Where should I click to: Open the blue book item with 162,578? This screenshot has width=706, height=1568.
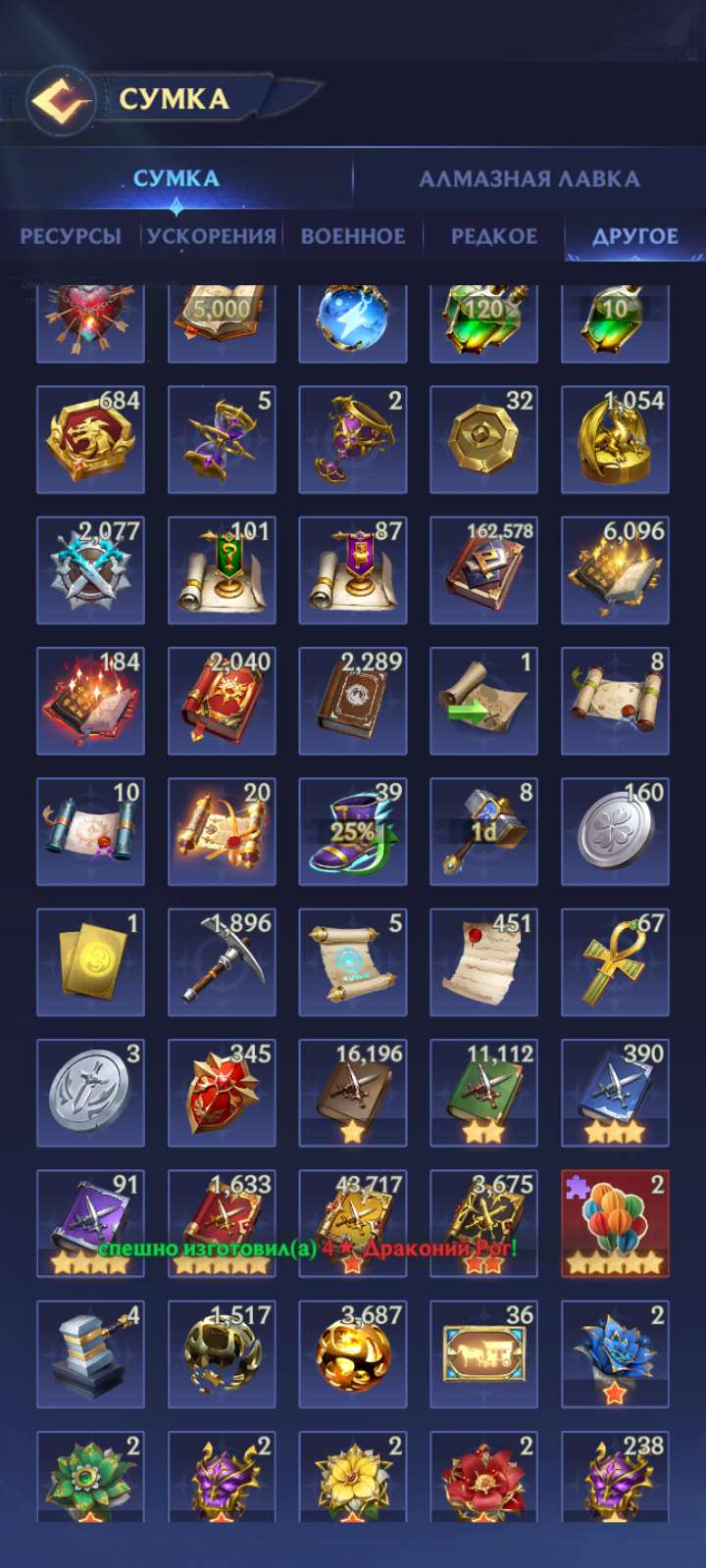(x=483, y=570)
